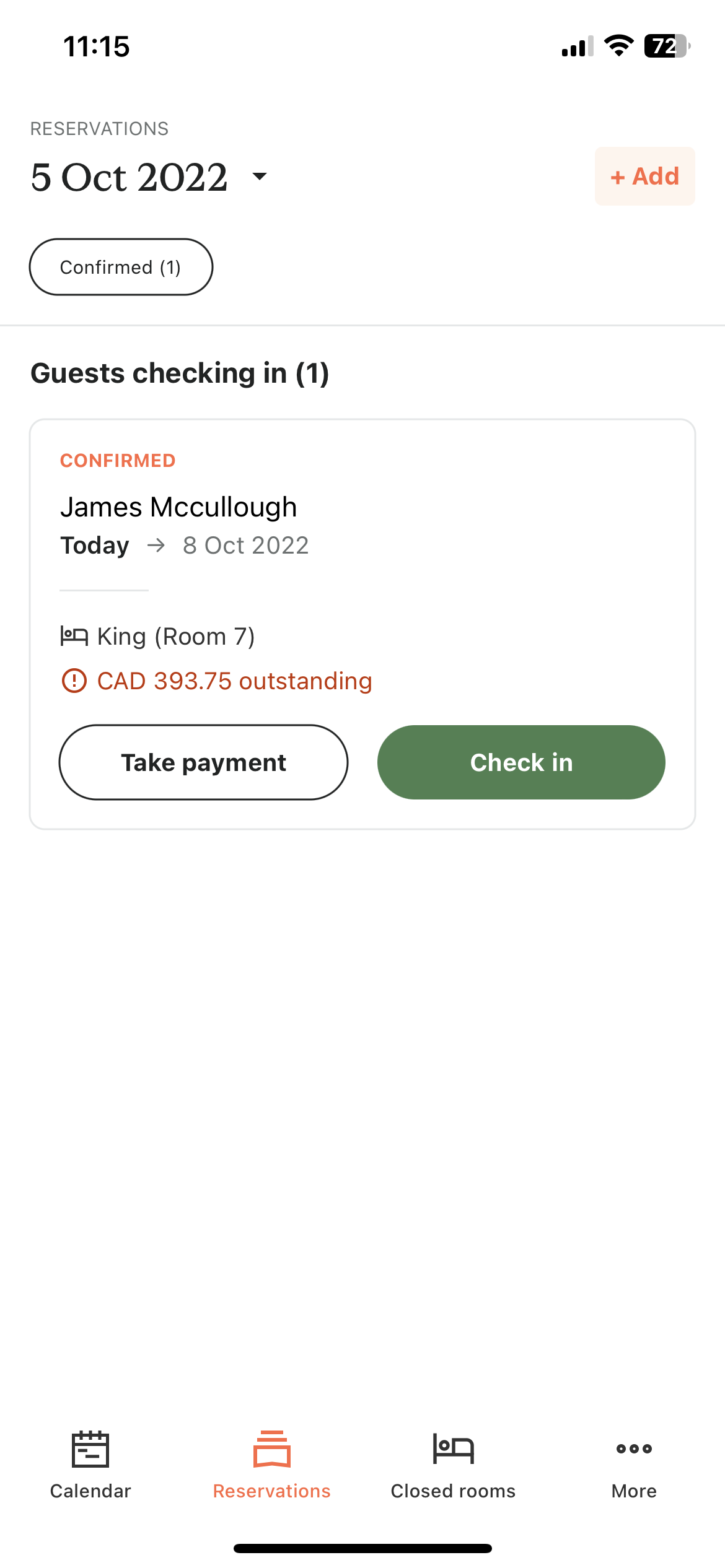Viewport: 725px width, 1568px height.
Task: Check in James Mccullough
Action: pyautogui.click(x=521, y=762)
